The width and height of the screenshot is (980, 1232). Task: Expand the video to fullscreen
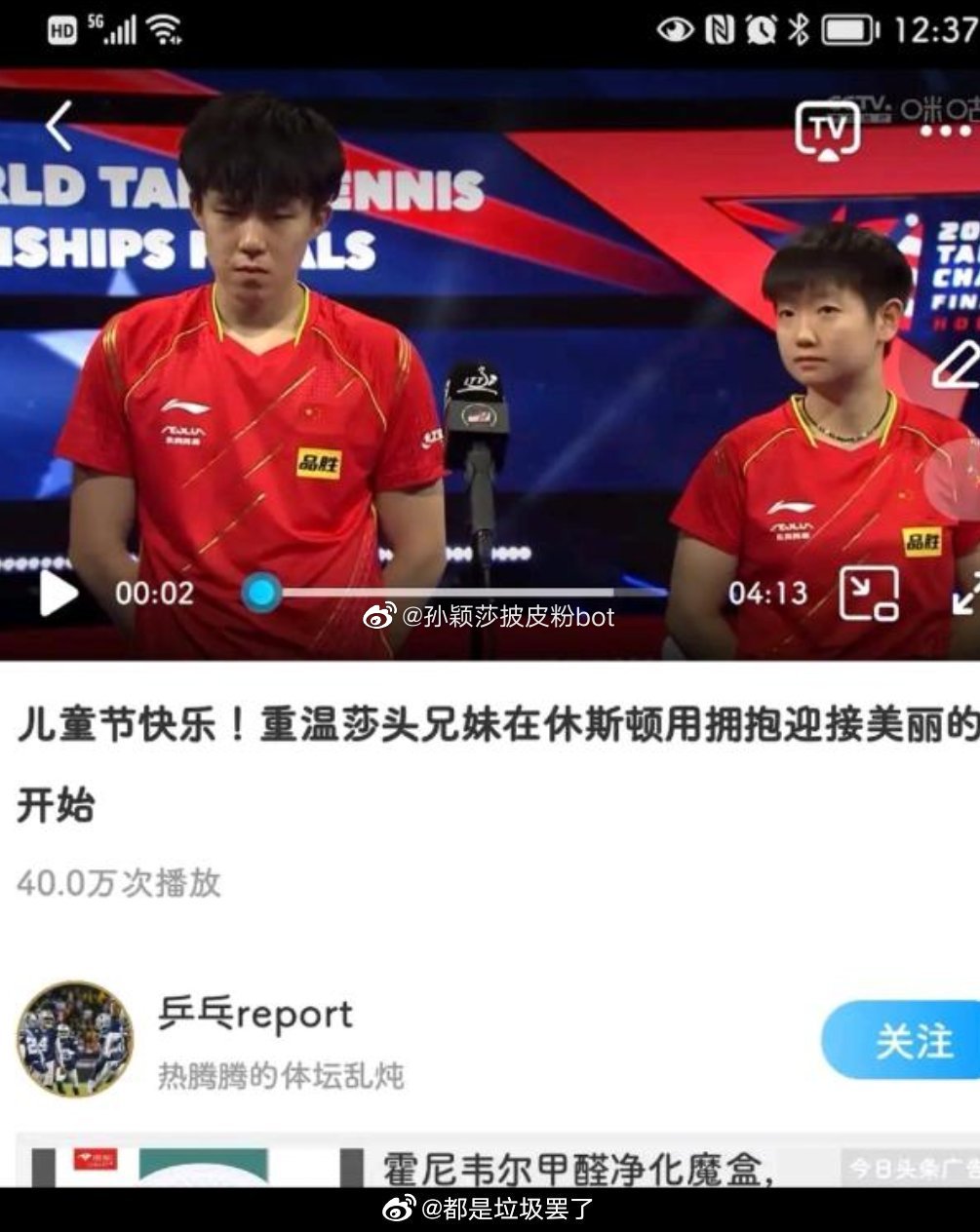[965, 593]
